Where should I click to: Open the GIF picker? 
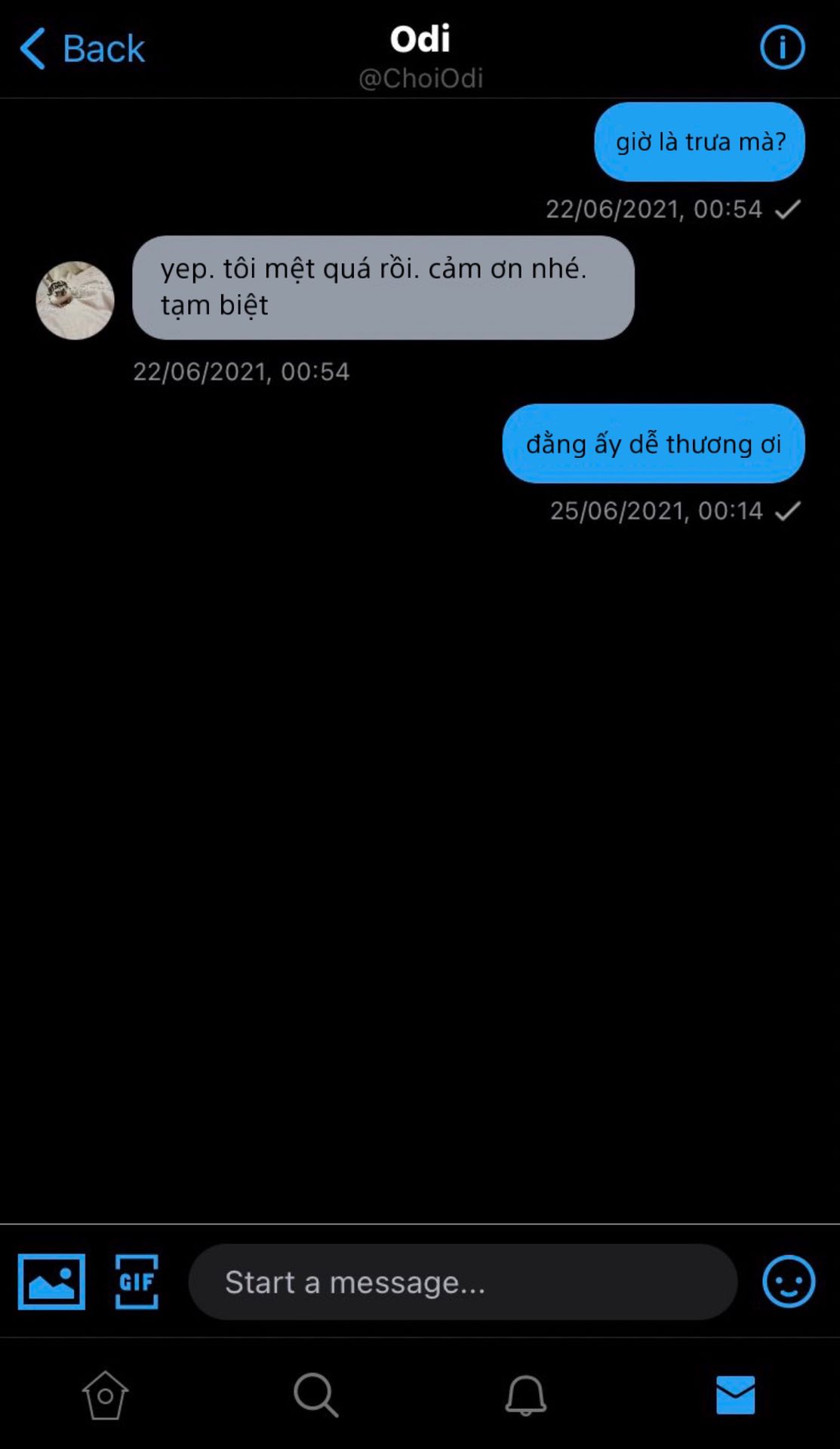pos(137,1281)
